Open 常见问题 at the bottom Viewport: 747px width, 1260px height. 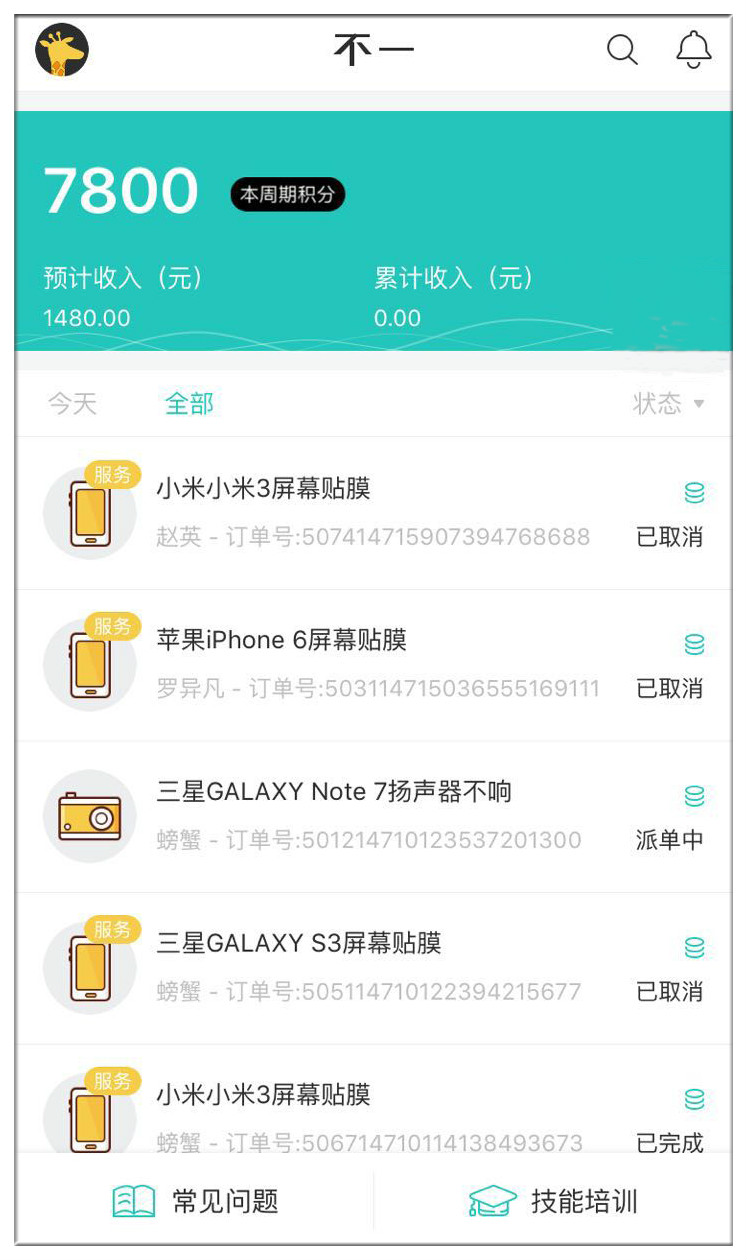pos(195,1201)
